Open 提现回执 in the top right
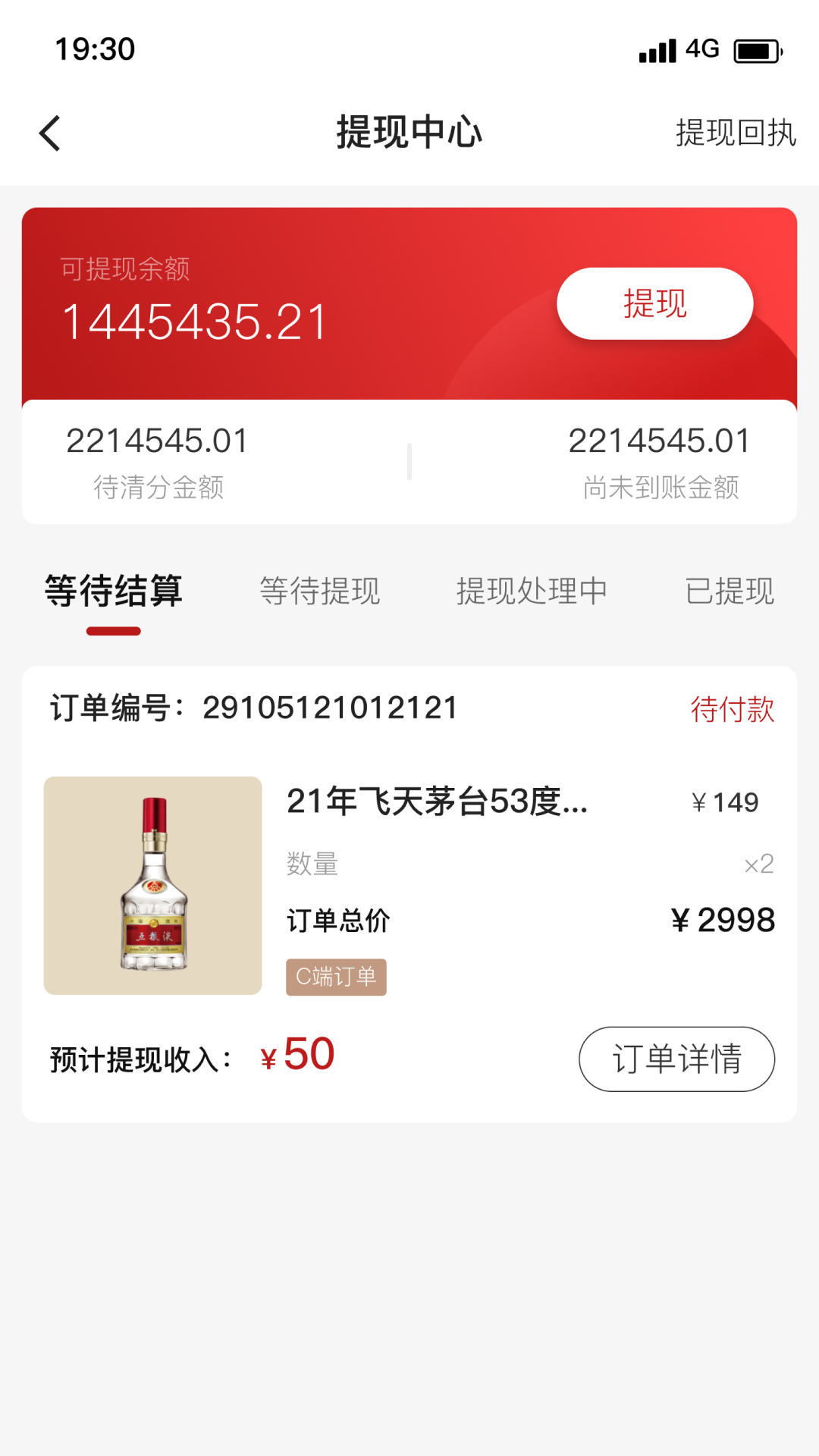Image resolution: width=819 pixels, height=1456 pixels. click(x=734, y=133)
